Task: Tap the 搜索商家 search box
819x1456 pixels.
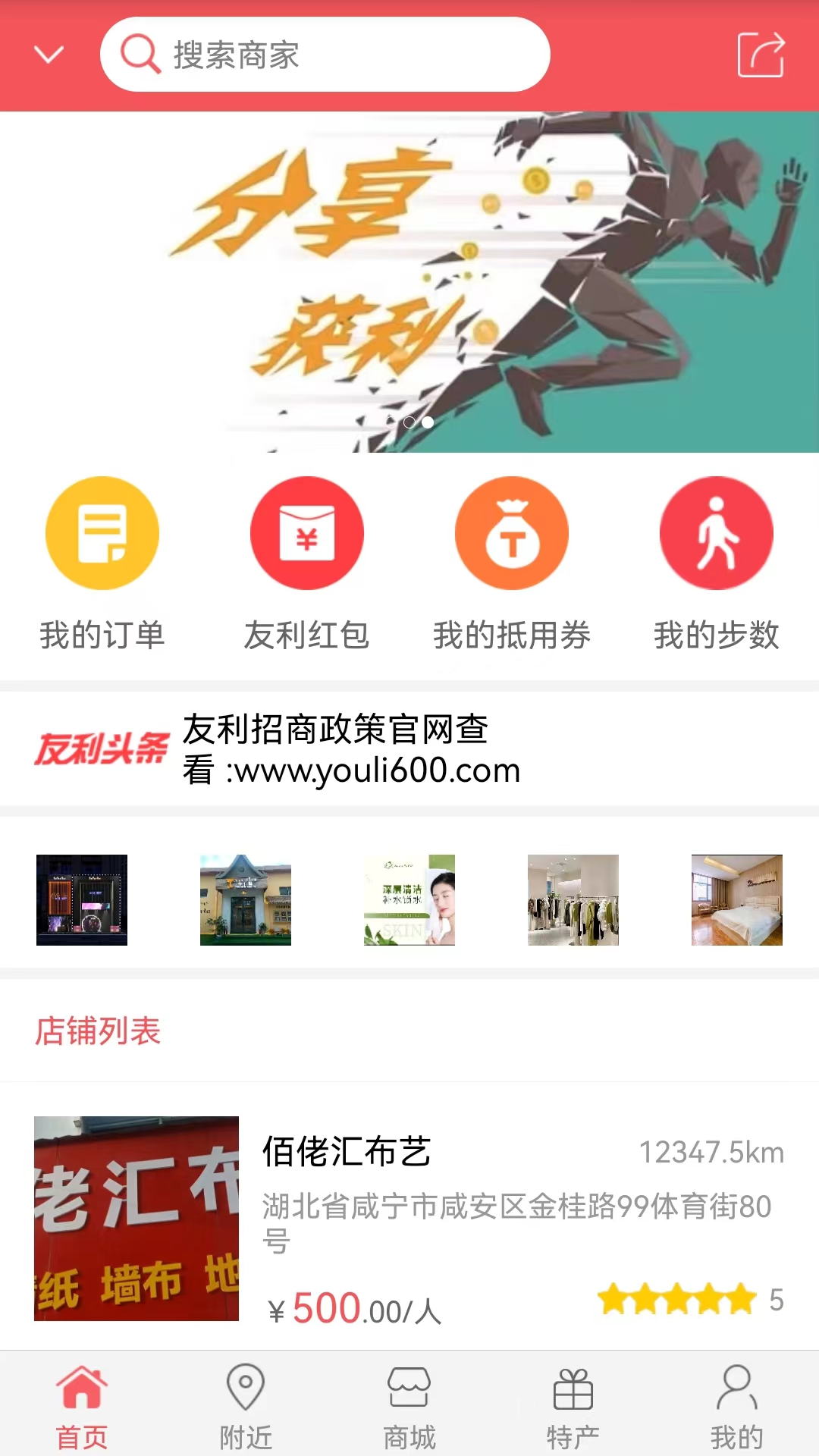Action: (x=326, y=55)
